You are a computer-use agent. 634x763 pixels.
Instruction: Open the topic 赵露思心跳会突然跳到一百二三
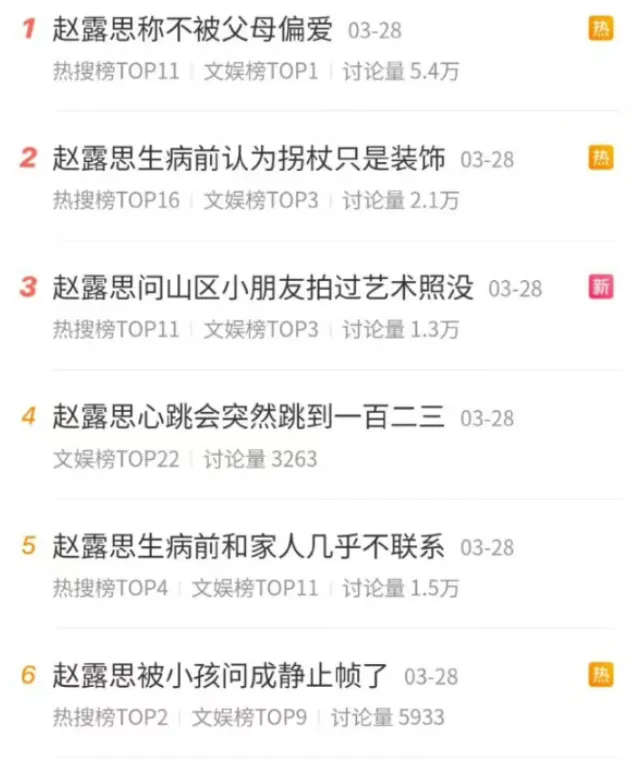point(248,417)
